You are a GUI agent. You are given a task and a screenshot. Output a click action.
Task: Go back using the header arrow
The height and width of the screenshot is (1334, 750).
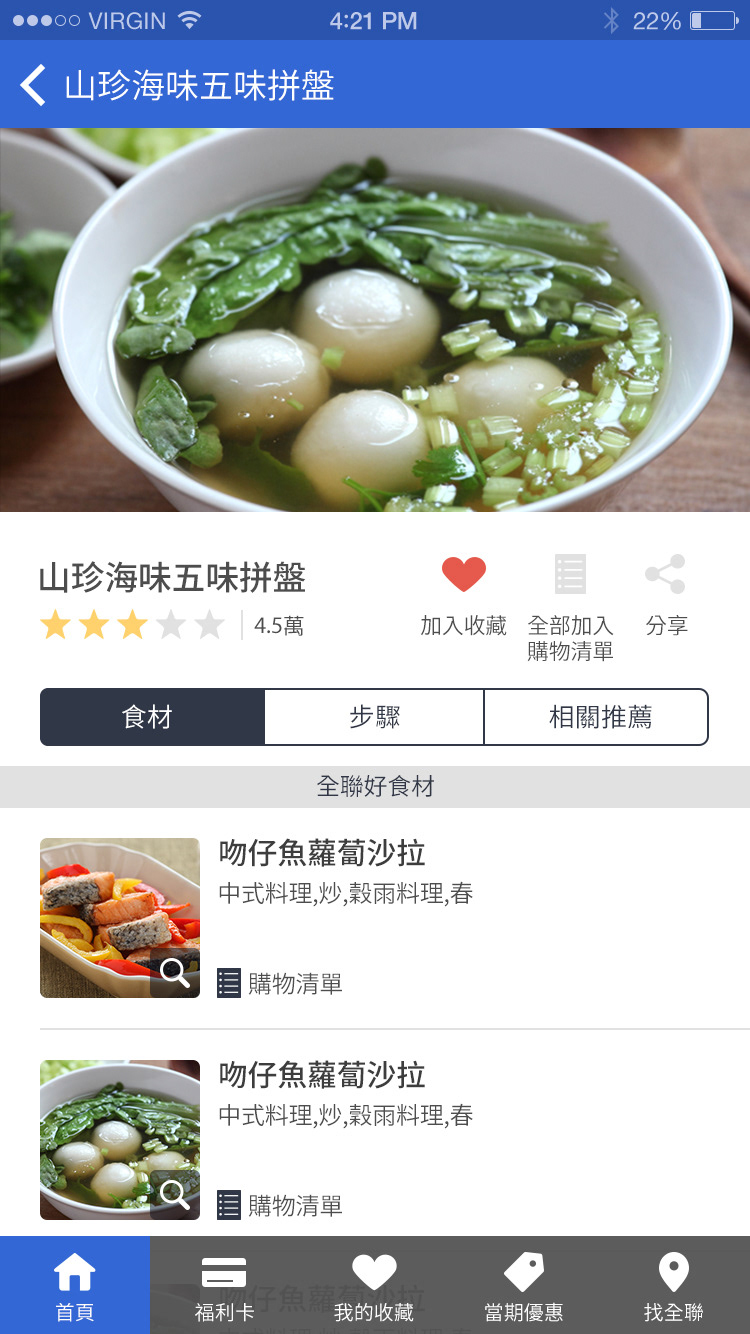34,85
